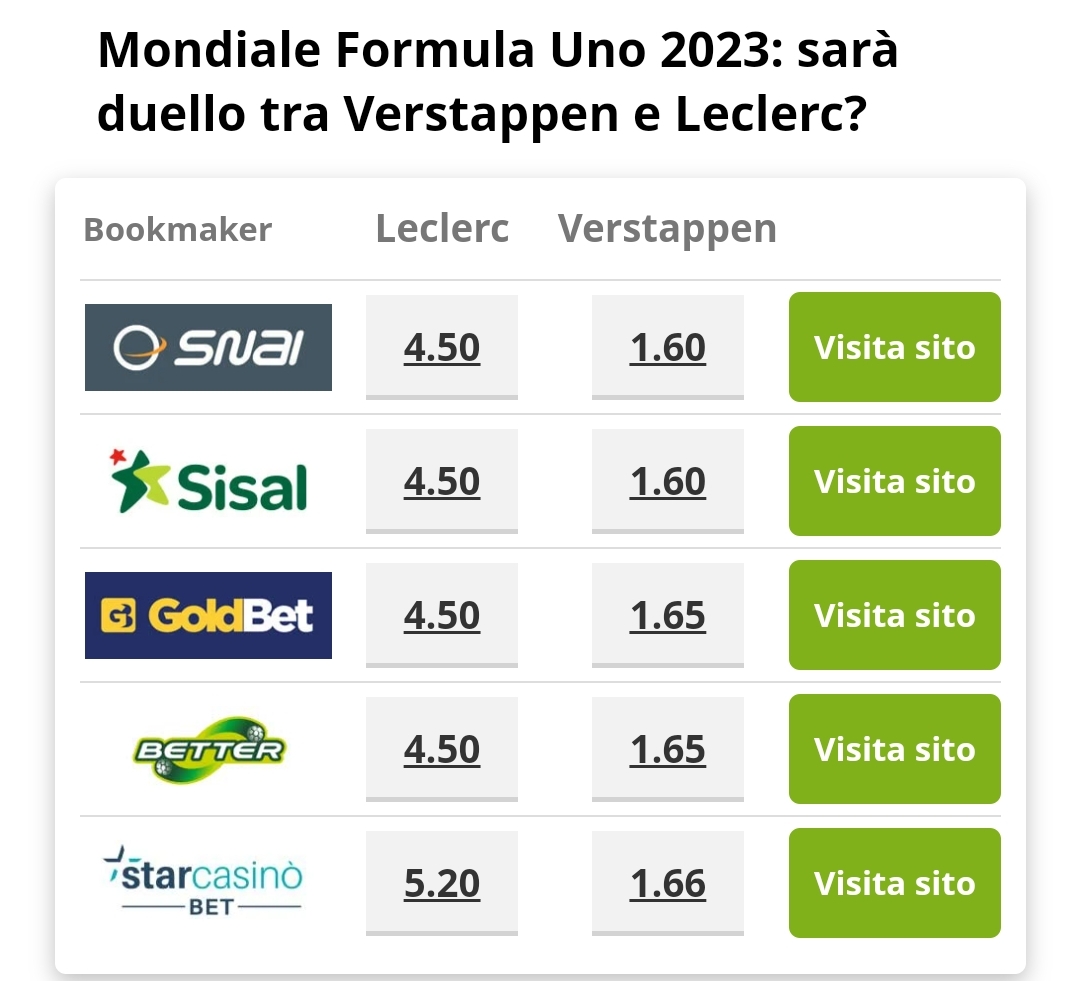Tap Visita sito in the Better row
1071x981 pixels.
coord(894,749)
